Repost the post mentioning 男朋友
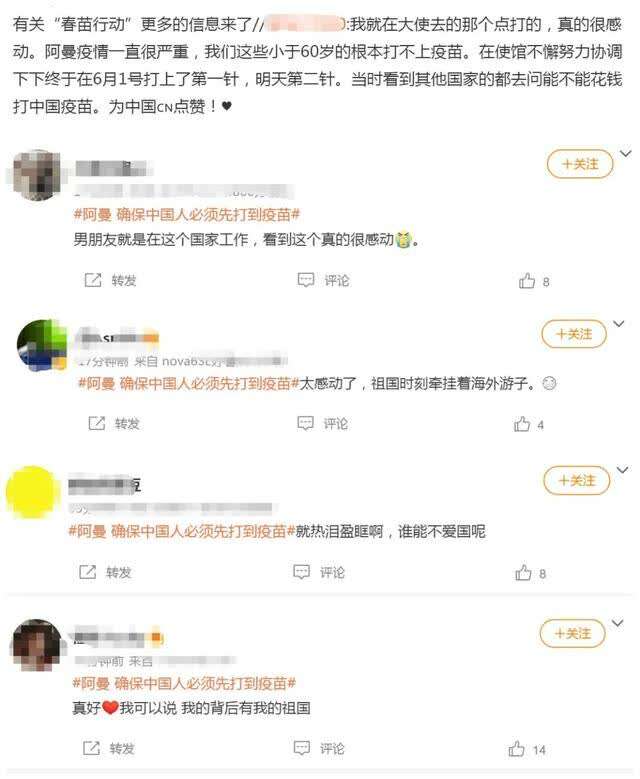 click(111, 281)
